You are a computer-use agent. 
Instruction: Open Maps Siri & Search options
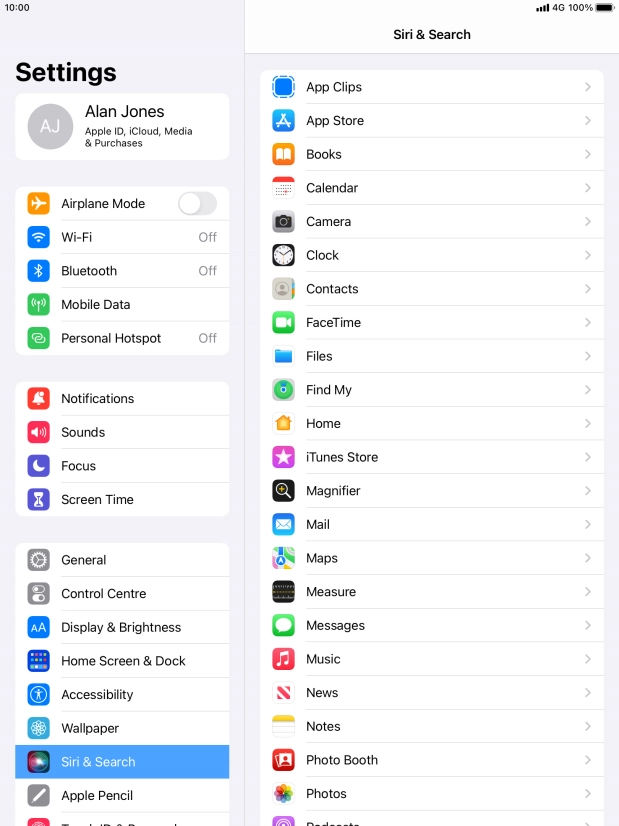click(x=432, y=558)
